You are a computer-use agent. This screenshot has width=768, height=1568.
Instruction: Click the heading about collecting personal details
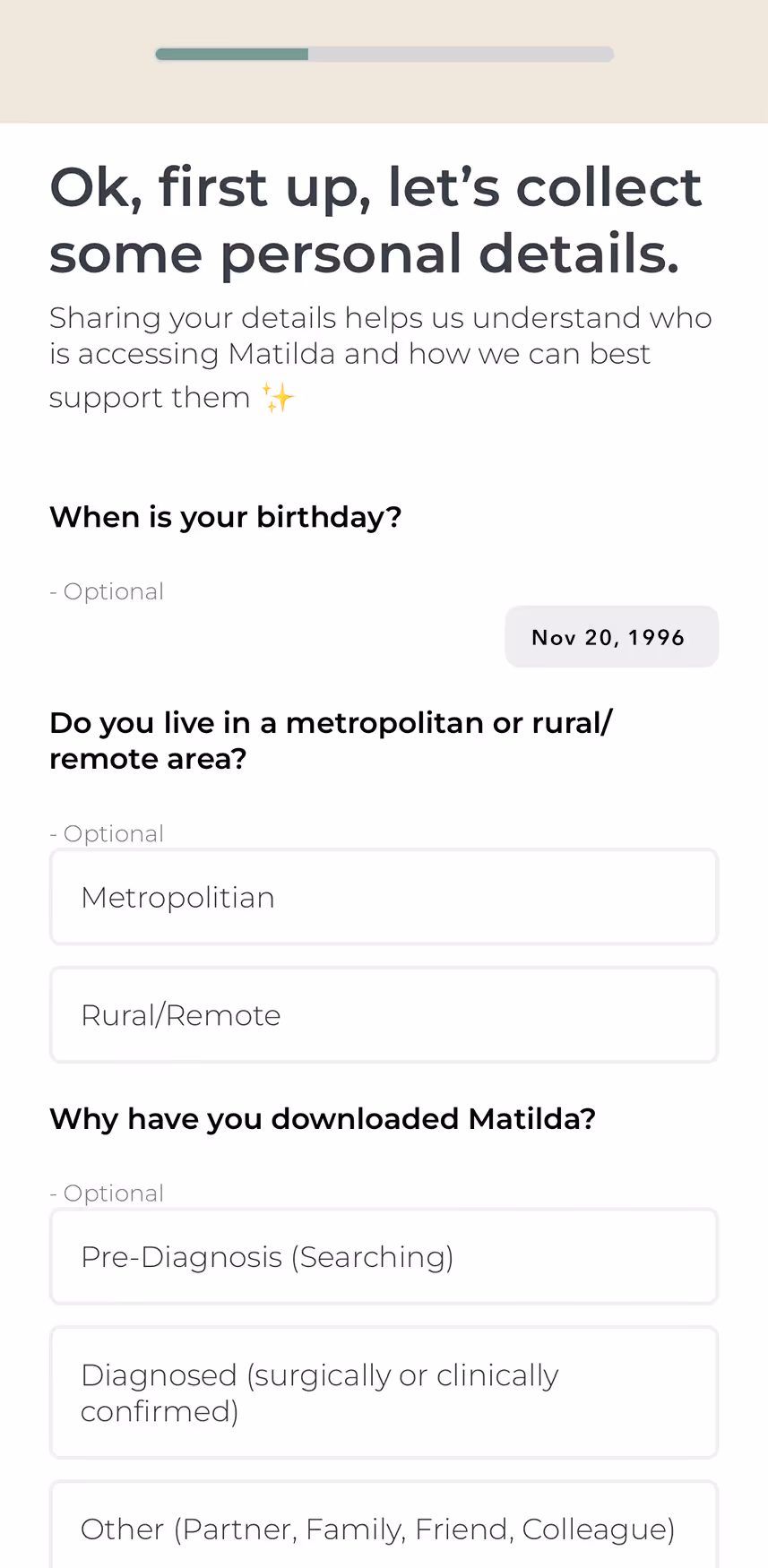point(375,220)
